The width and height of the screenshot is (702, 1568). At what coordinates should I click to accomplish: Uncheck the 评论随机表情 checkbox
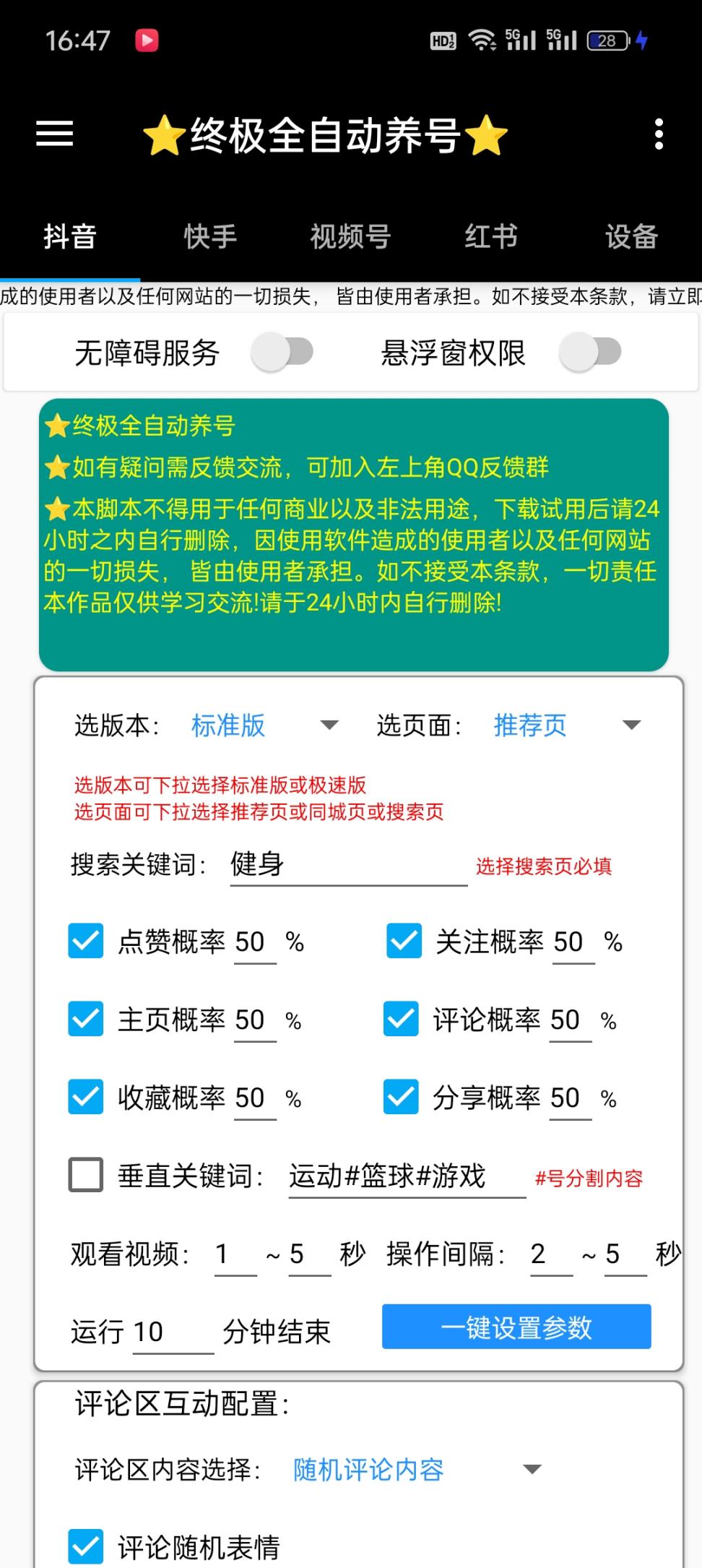[x=86, y=1546]
